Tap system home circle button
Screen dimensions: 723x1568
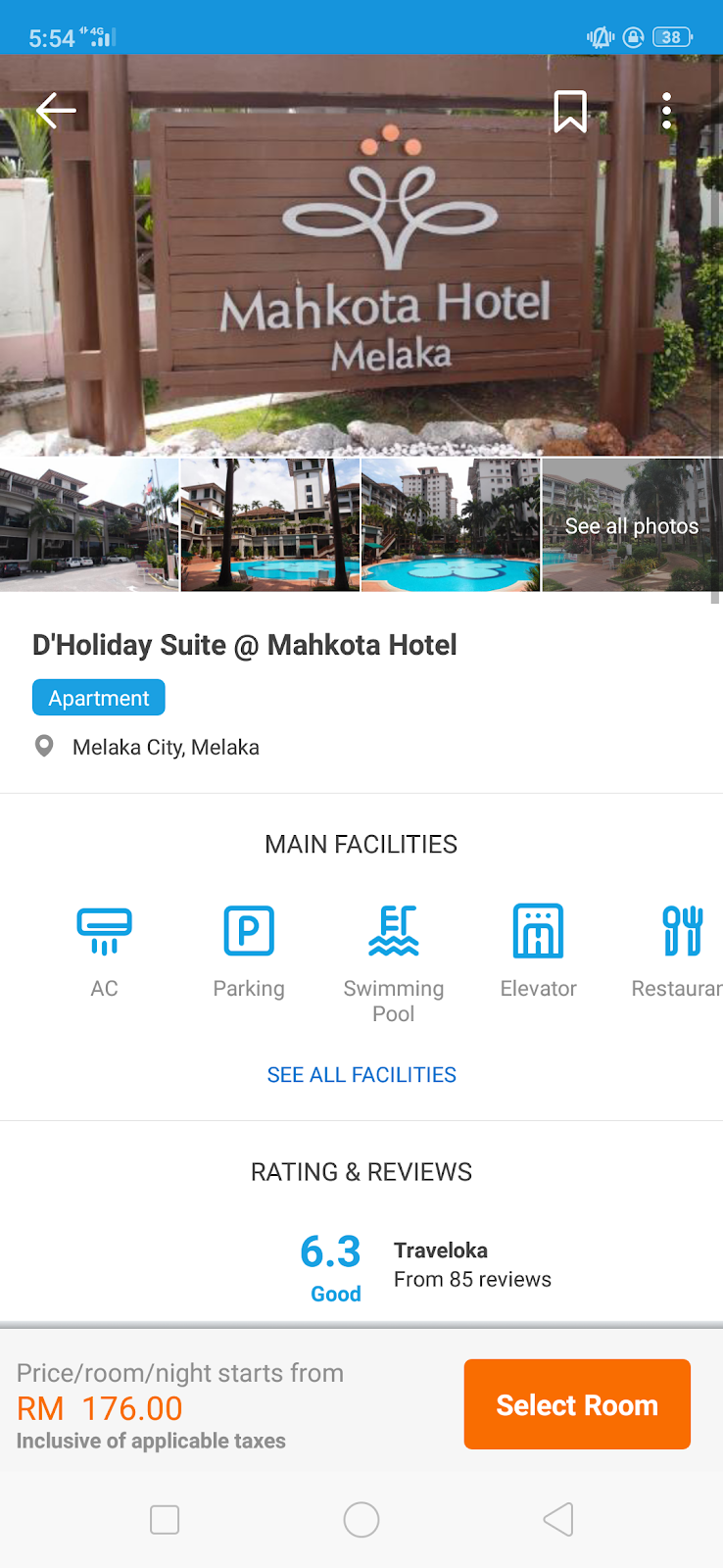tap(361, 1520)
